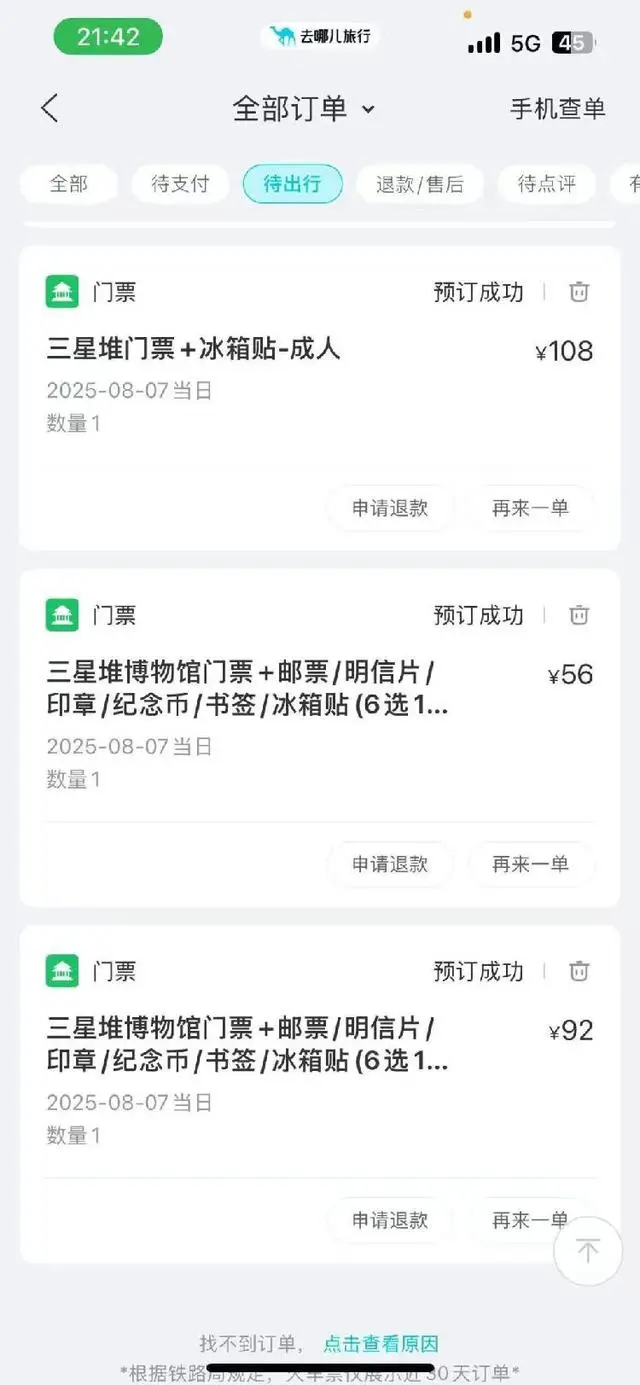Viewport: 640px width, 1385px height.
Task: Expand the 全部订单 dropdown
Action: point(303,108)
